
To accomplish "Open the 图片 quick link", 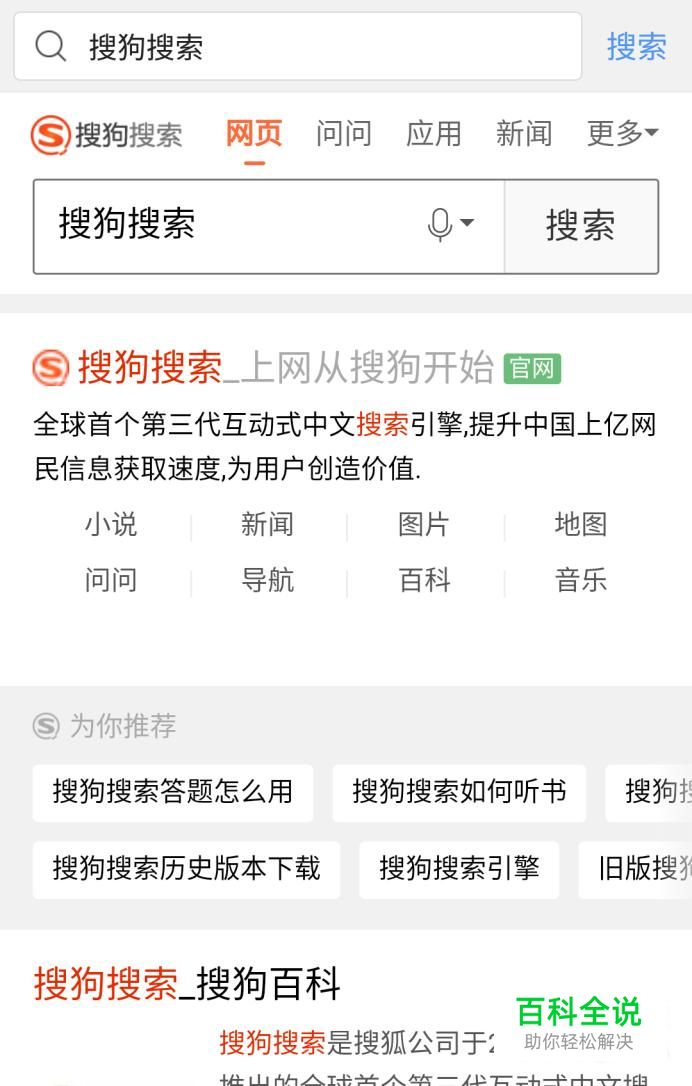I will point(424,525).
